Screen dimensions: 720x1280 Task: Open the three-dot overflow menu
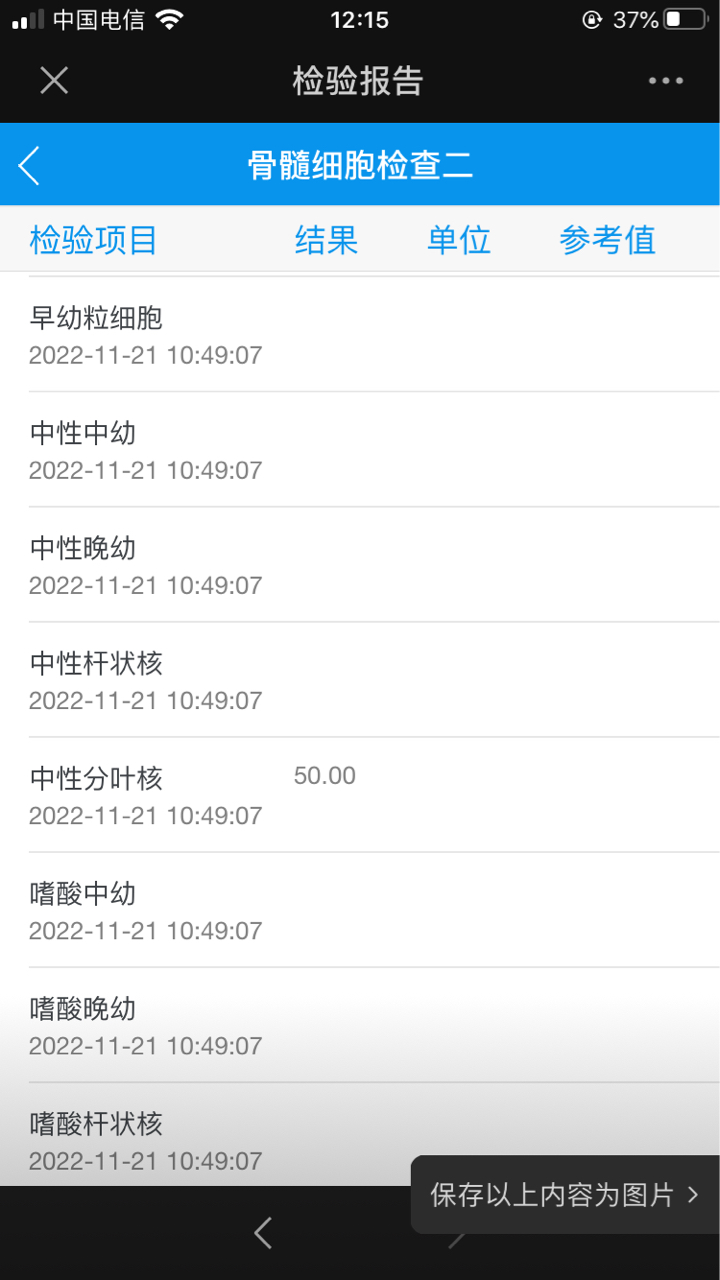(666, 81)
